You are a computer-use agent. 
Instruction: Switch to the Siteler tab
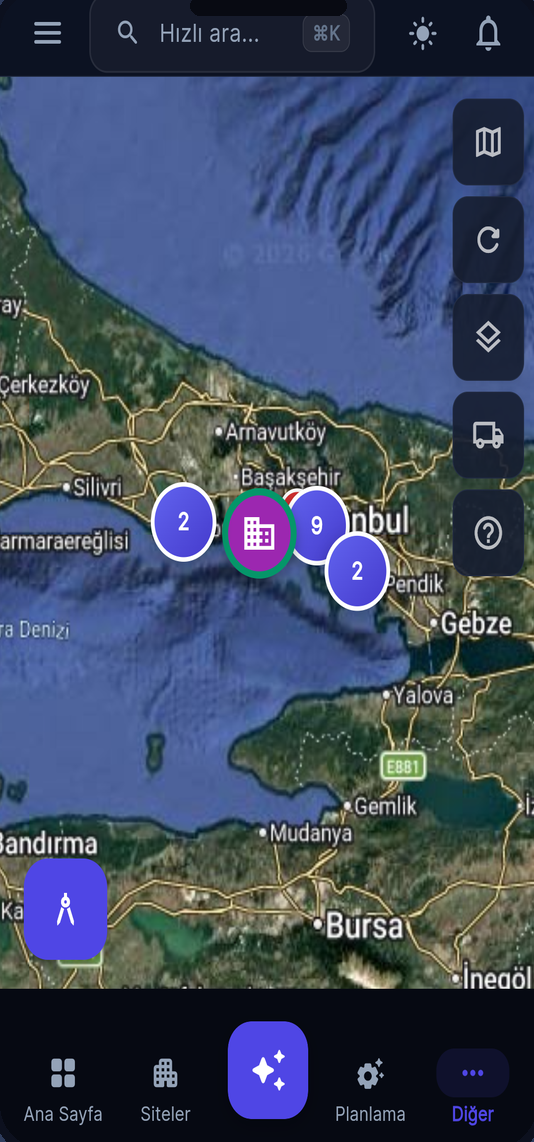pyautogui.click(x=165, y=1090)
